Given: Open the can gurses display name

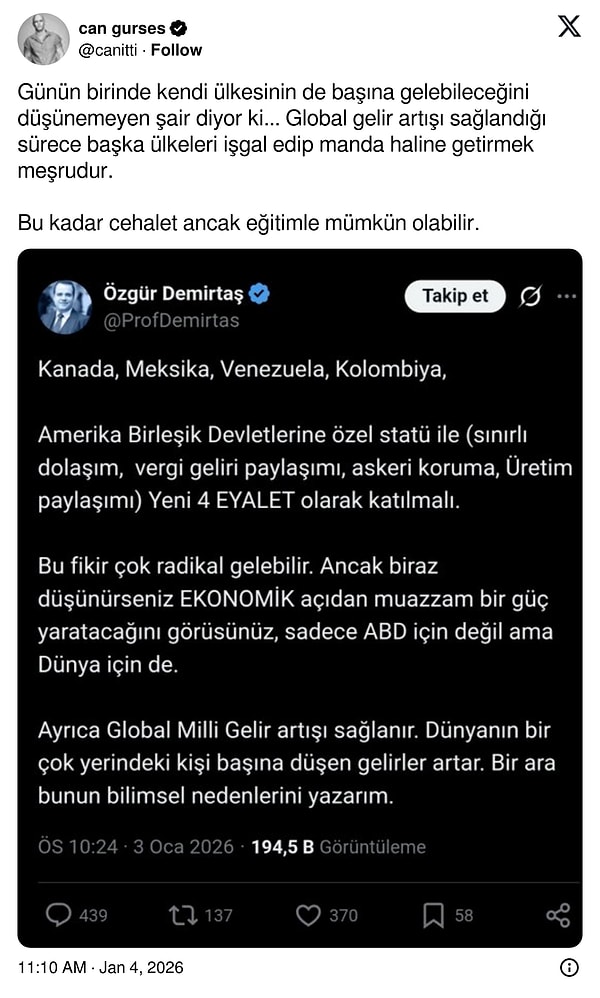Looking at the screenshot, I should pos(122,28).
